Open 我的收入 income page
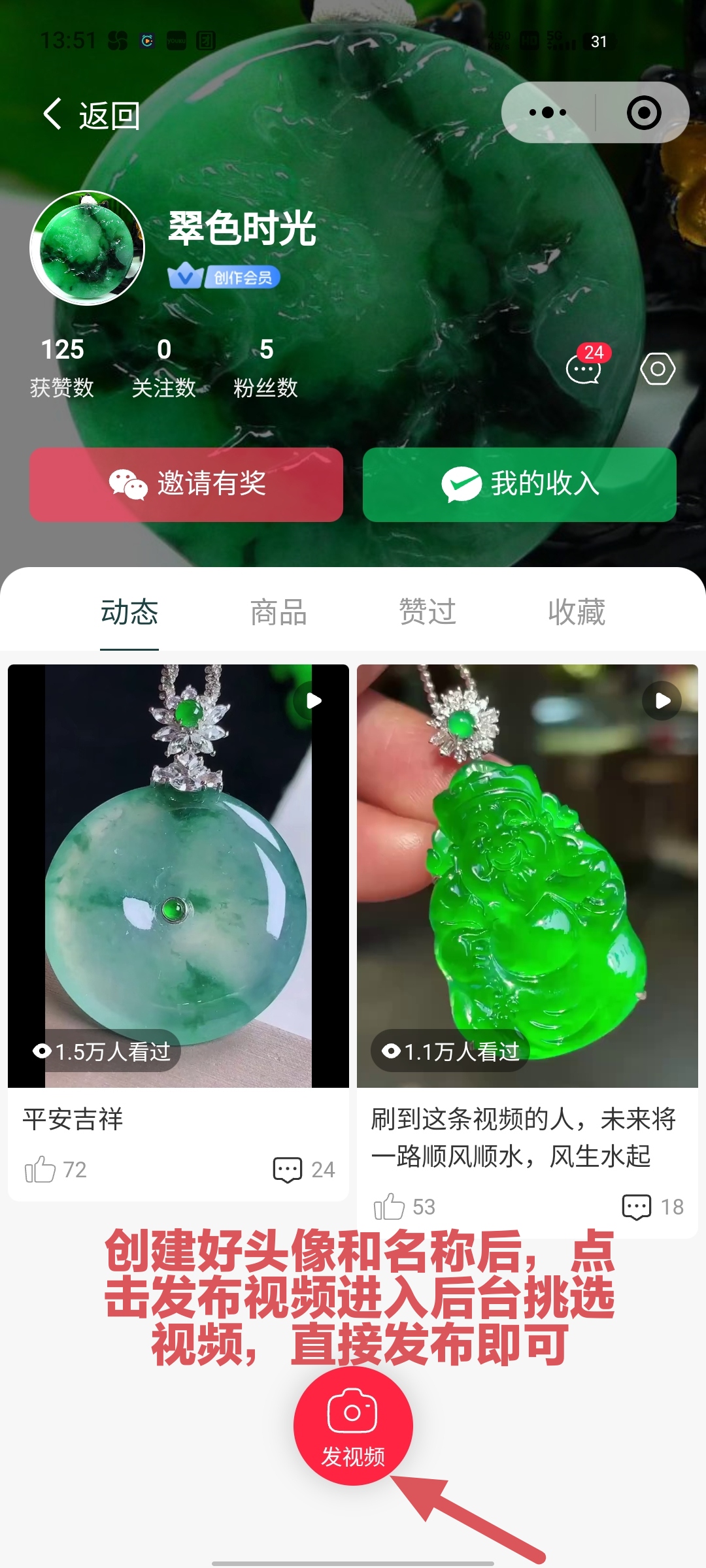Screen dimensions: 706x1568 click(519, 484)
